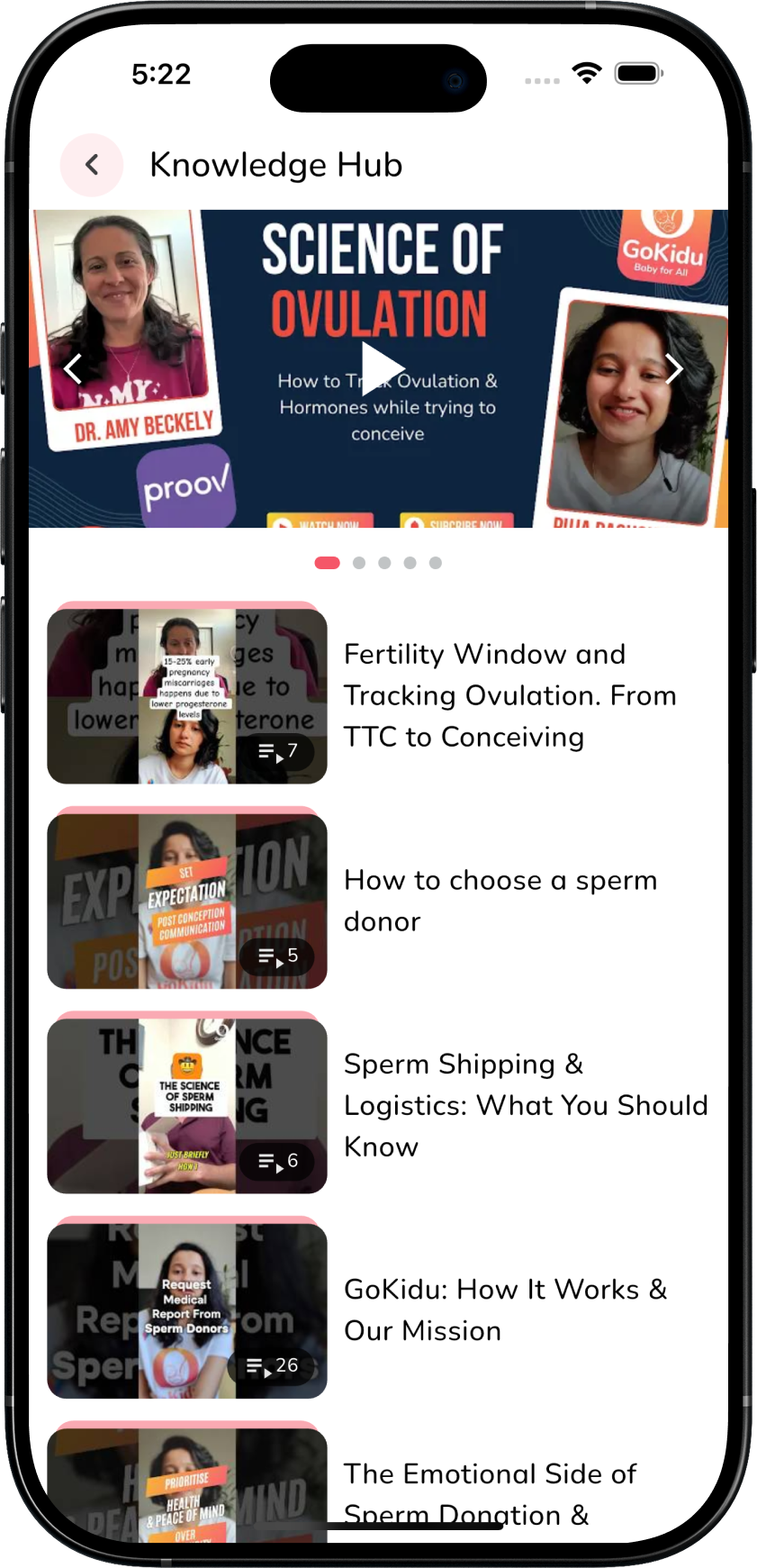Play the Science of Ovulation video

382,367
